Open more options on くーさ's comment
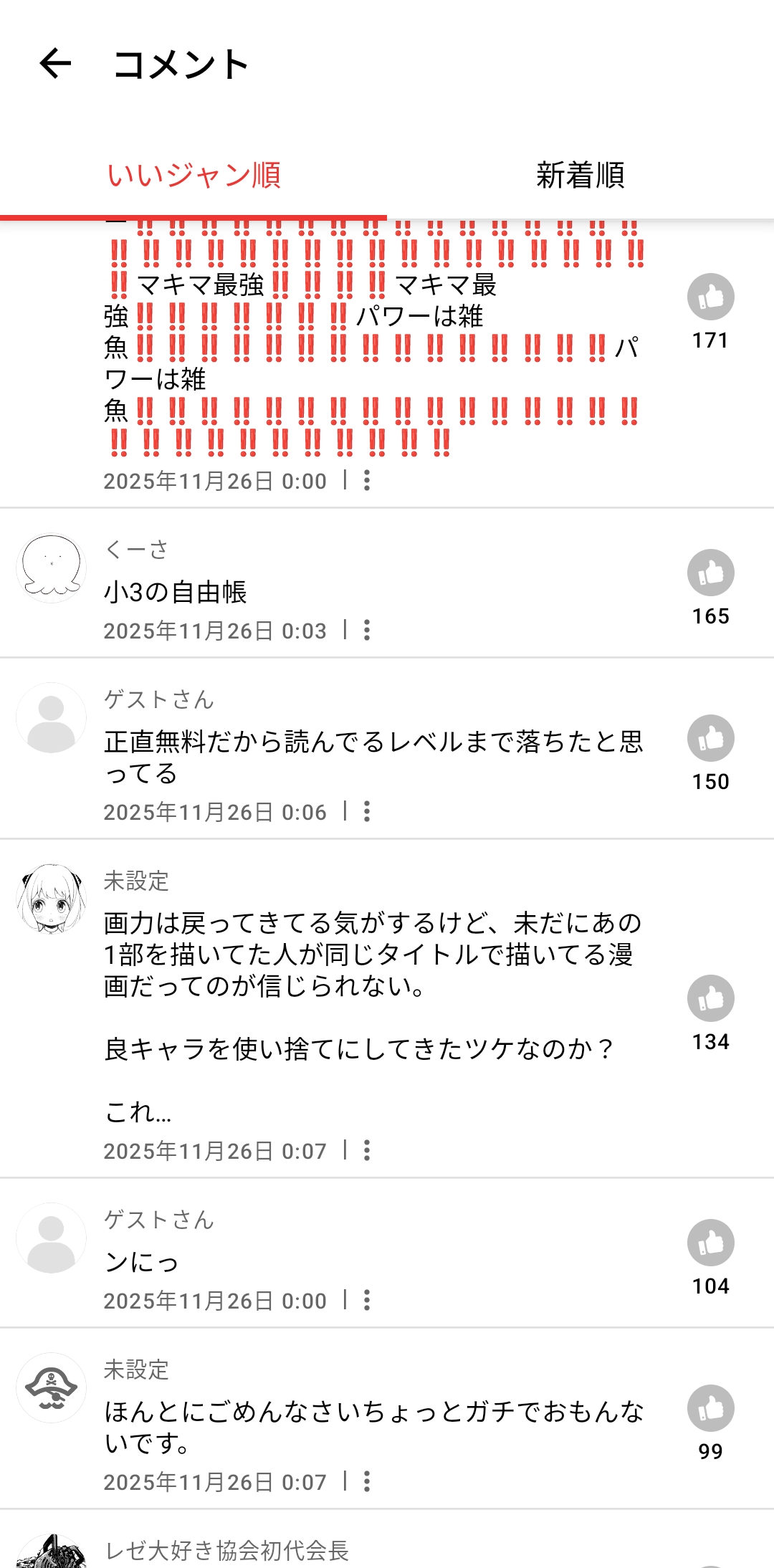This screenshot has width=774, height=1568. [x=367, y=630]
